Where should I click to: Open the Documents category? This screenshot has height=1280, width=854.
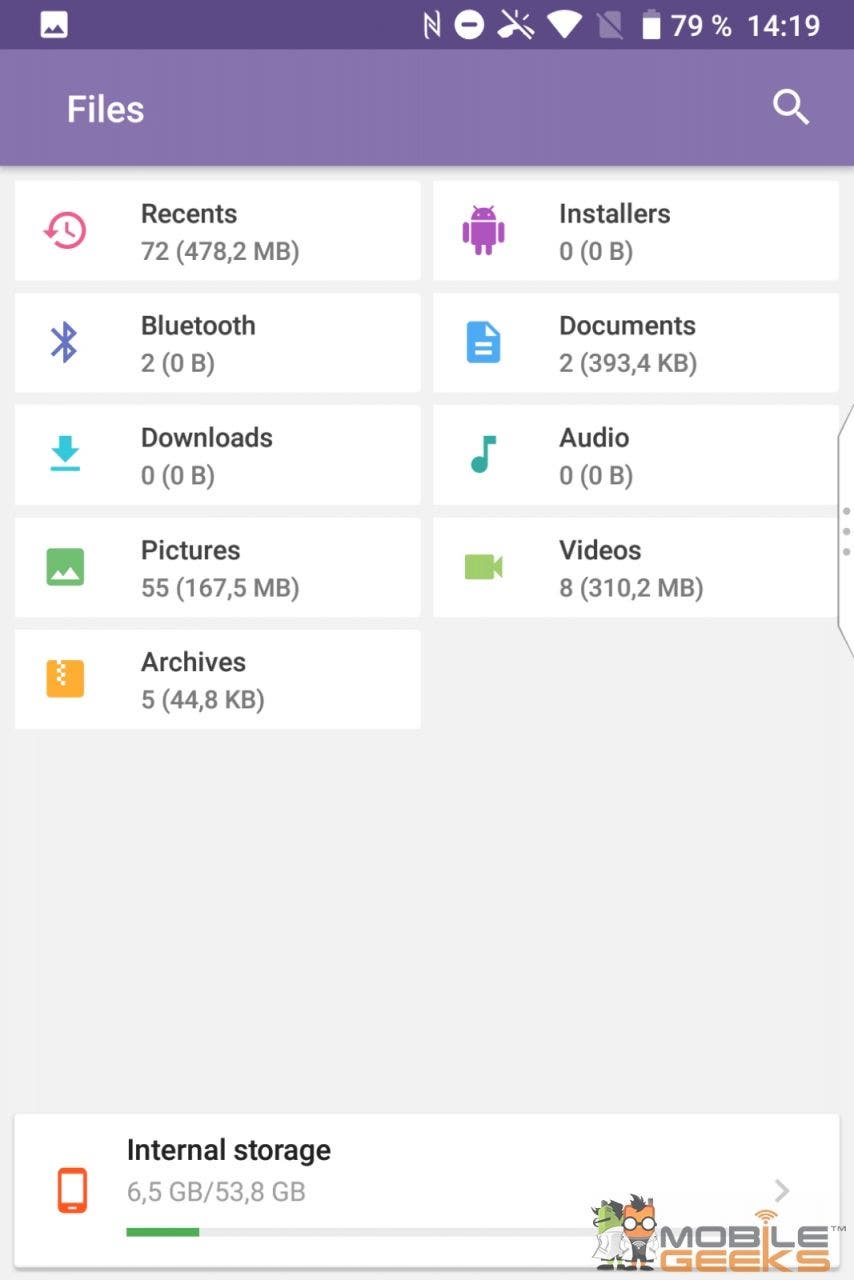(x=635, y=343)
